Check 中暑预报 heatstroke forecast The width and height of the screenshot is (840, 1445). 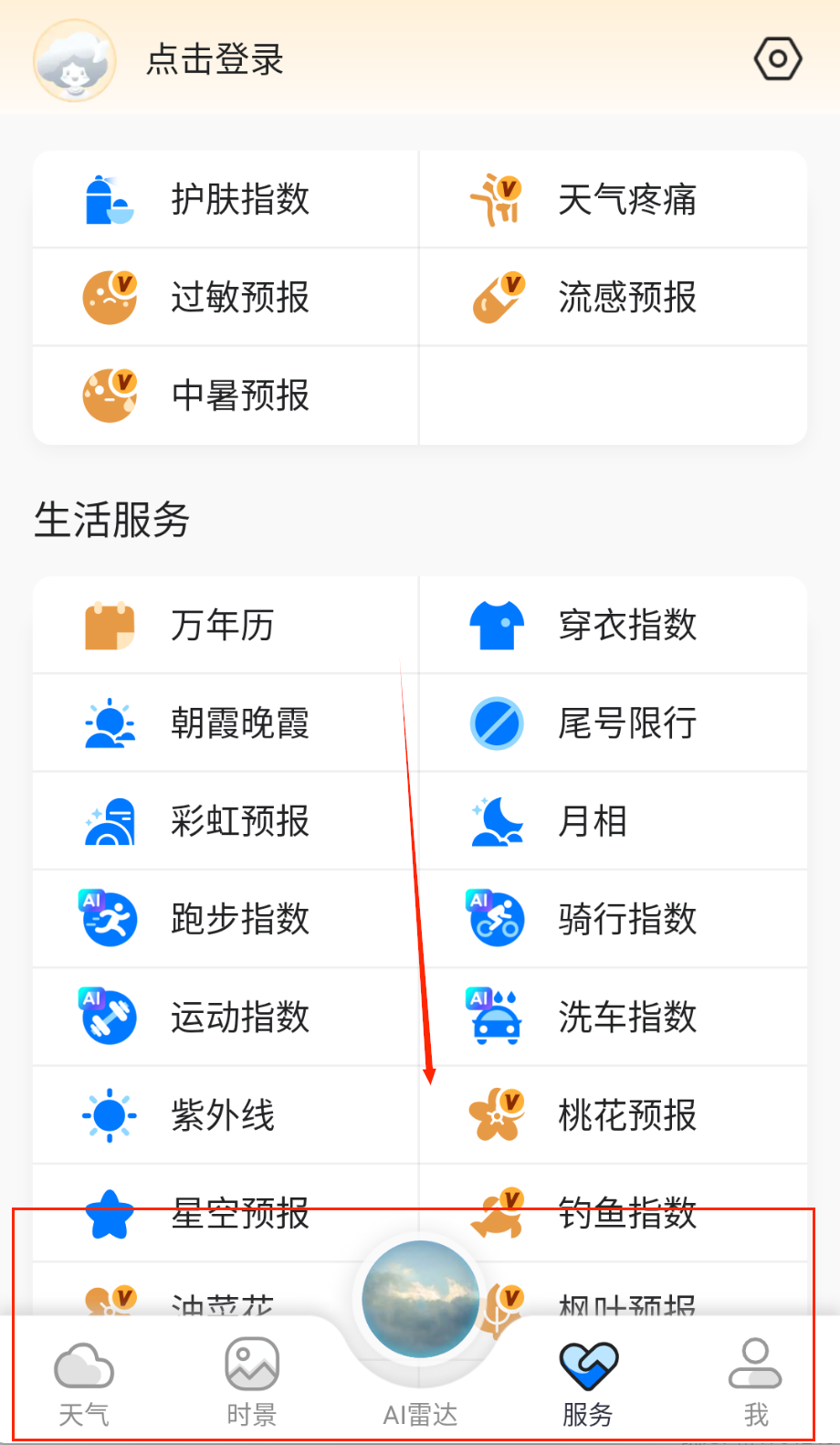tap(226, 396)
